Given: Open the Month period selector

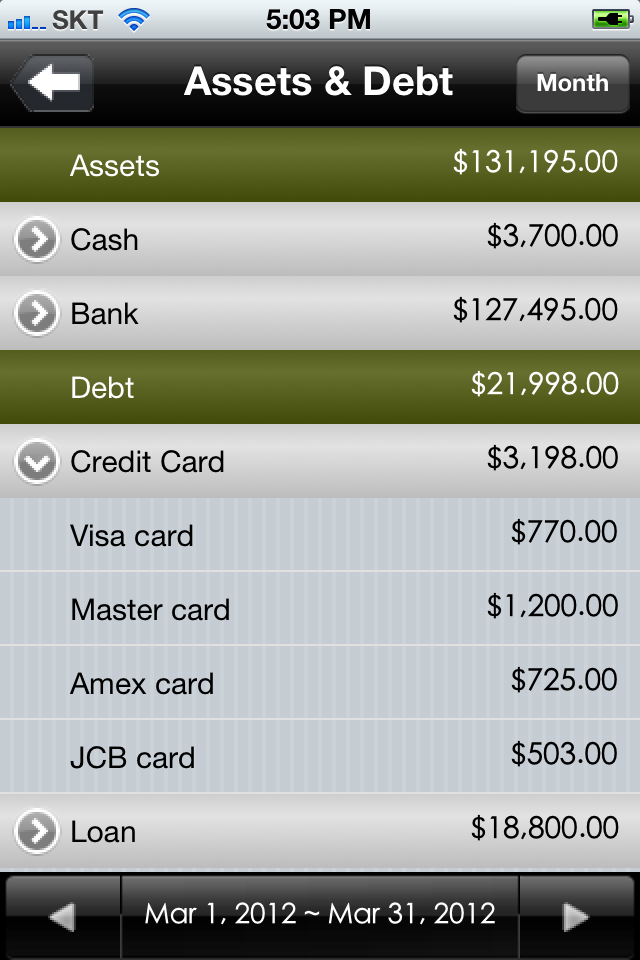Looking at the screenshot, I should coord(572,83).
